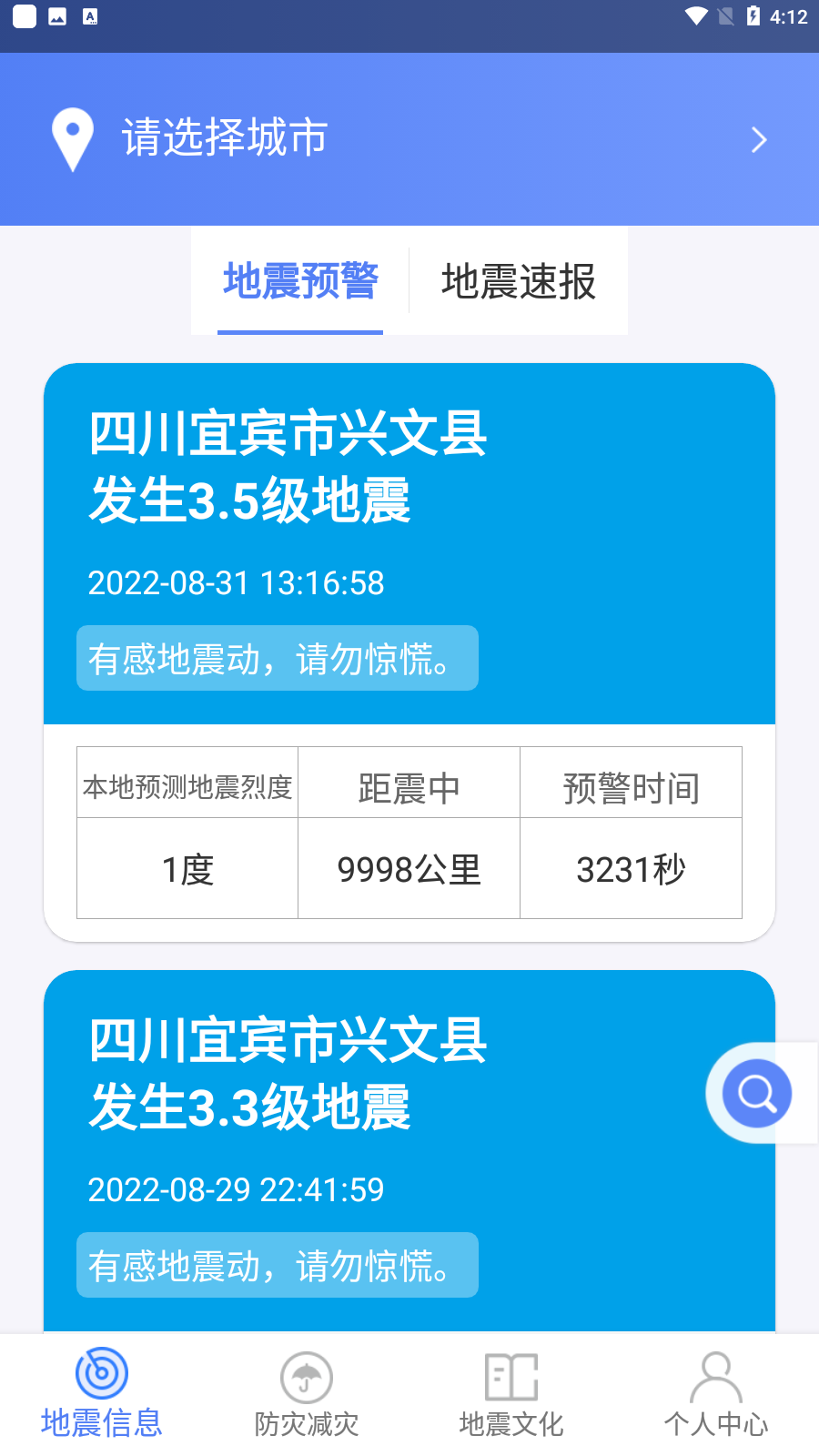This screenshot has width=819, height=1456.
Task: Switch to 个人中心 tab
Action: pyautogui.click(x=716, y=1394)
